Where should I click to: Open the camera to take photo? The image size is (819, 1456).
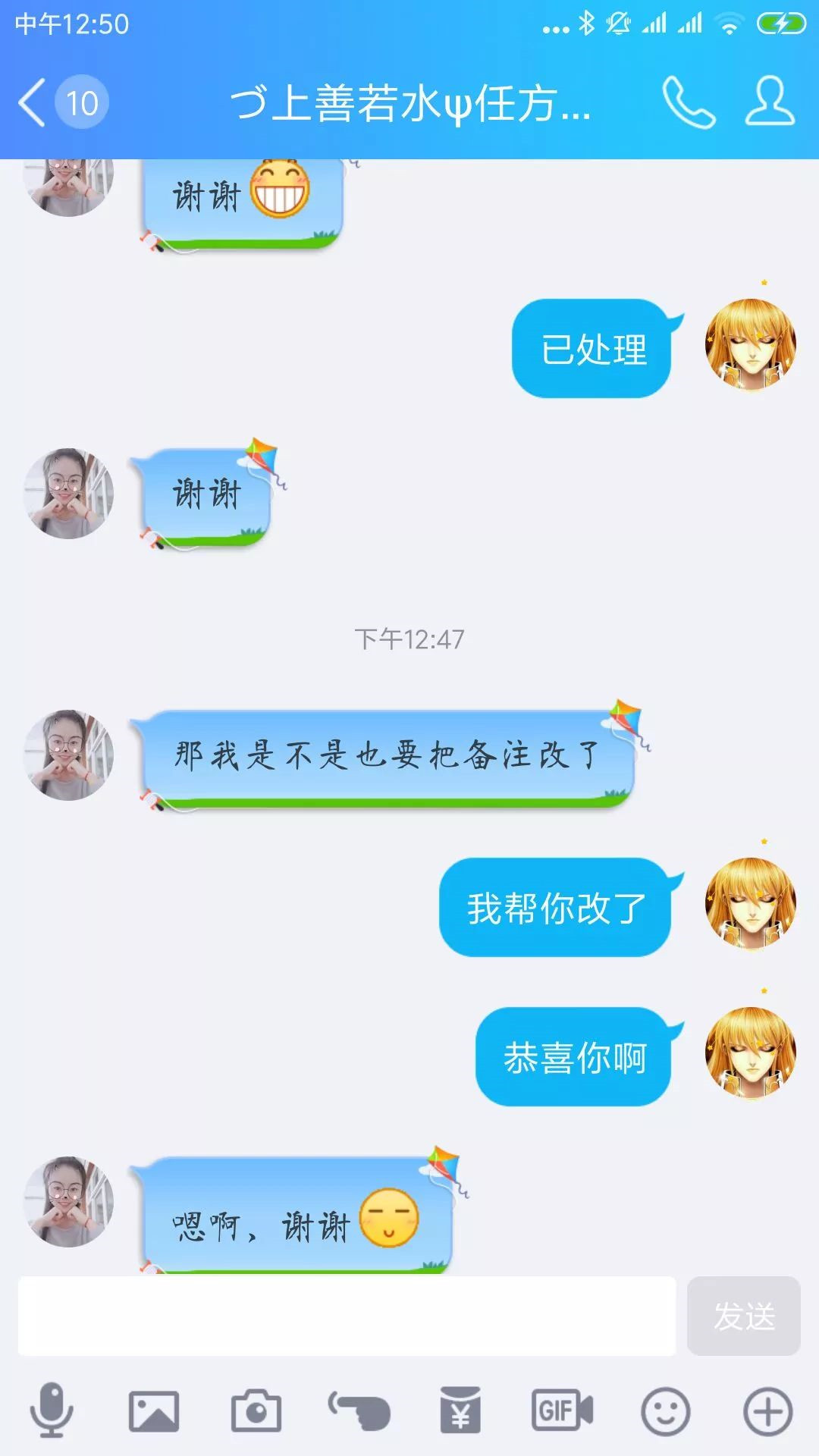256,1410
